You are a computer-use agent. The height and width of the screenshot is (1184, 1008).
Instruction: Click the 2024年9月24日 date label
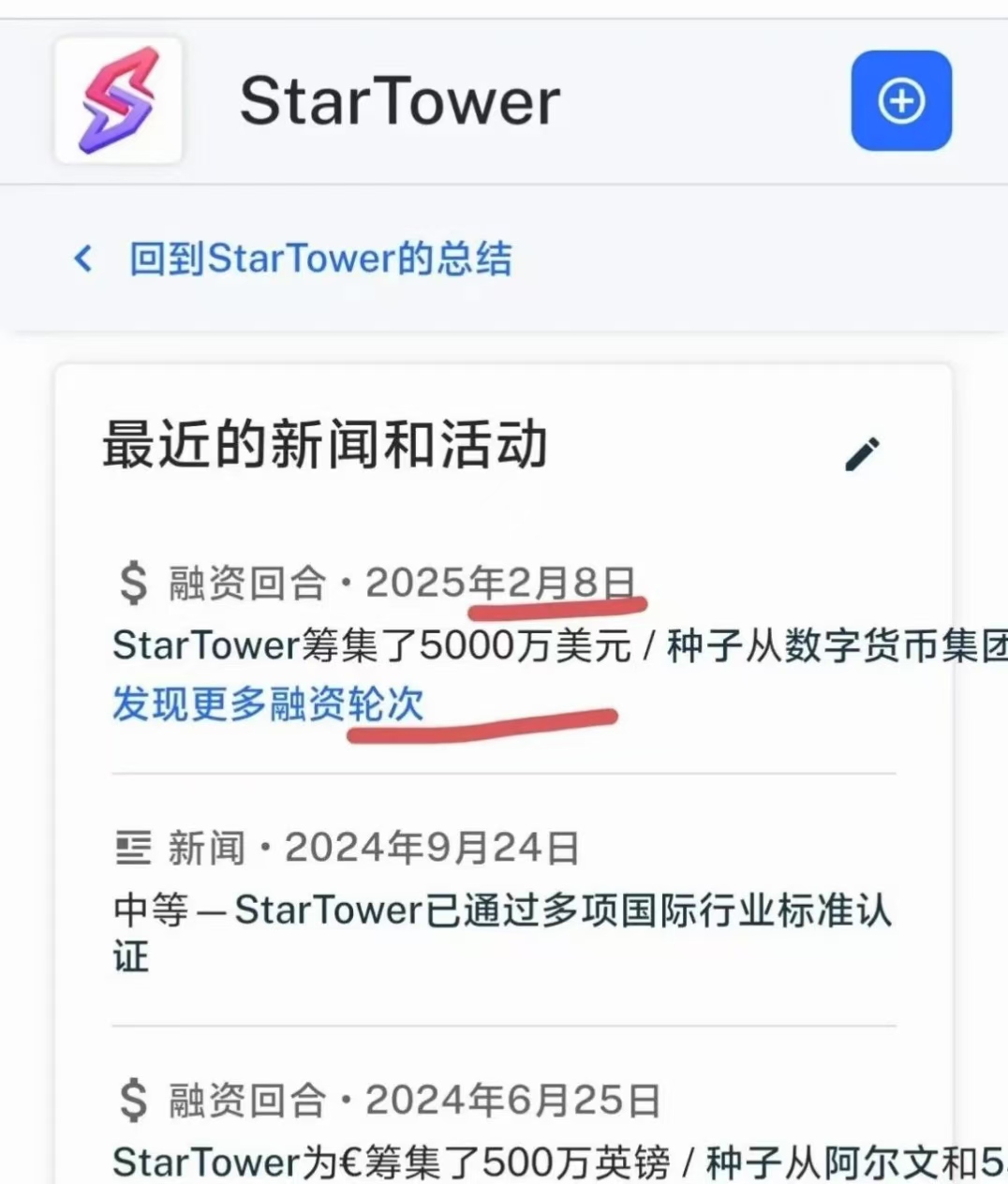pos(433,846)
